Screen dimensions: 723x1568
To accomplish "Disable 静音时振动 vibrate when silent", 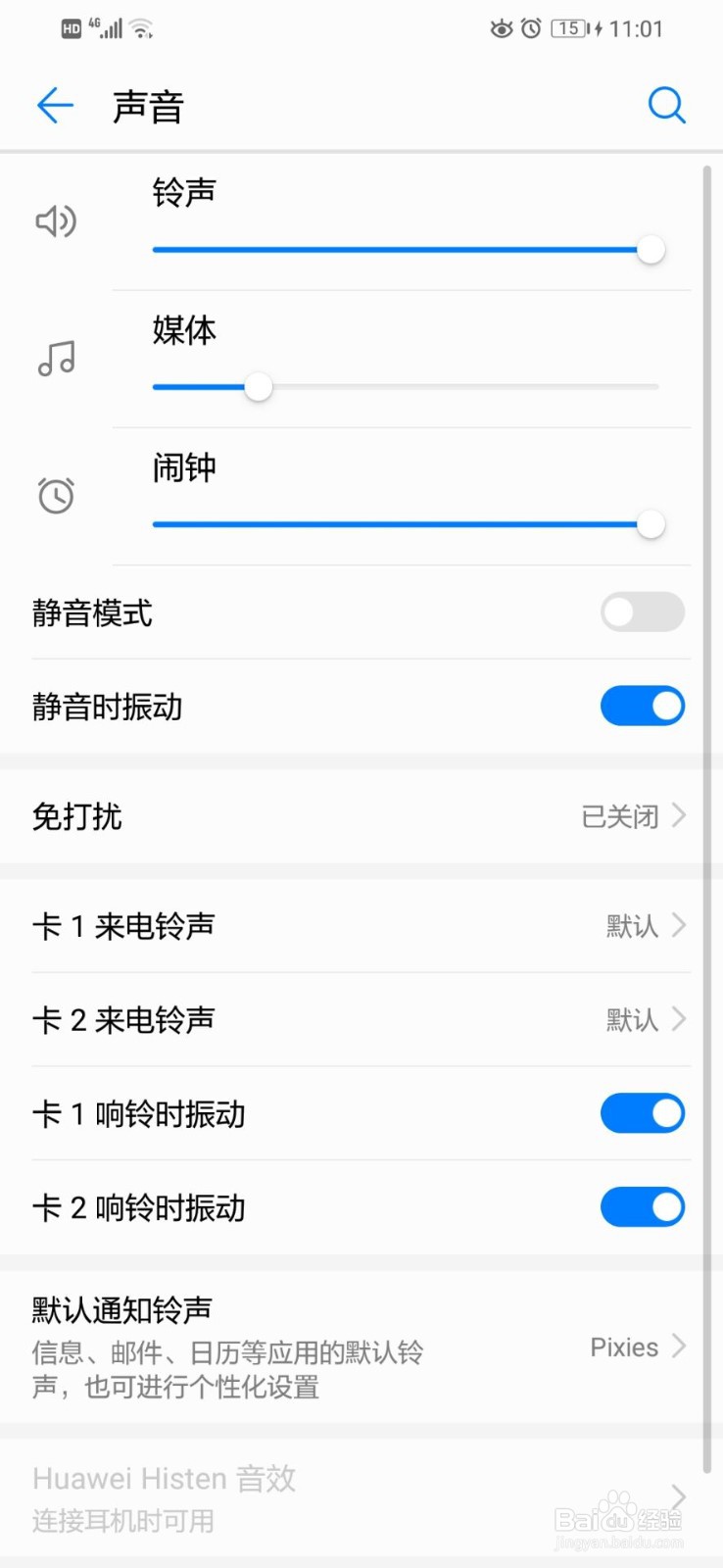I will click(642, 706).
